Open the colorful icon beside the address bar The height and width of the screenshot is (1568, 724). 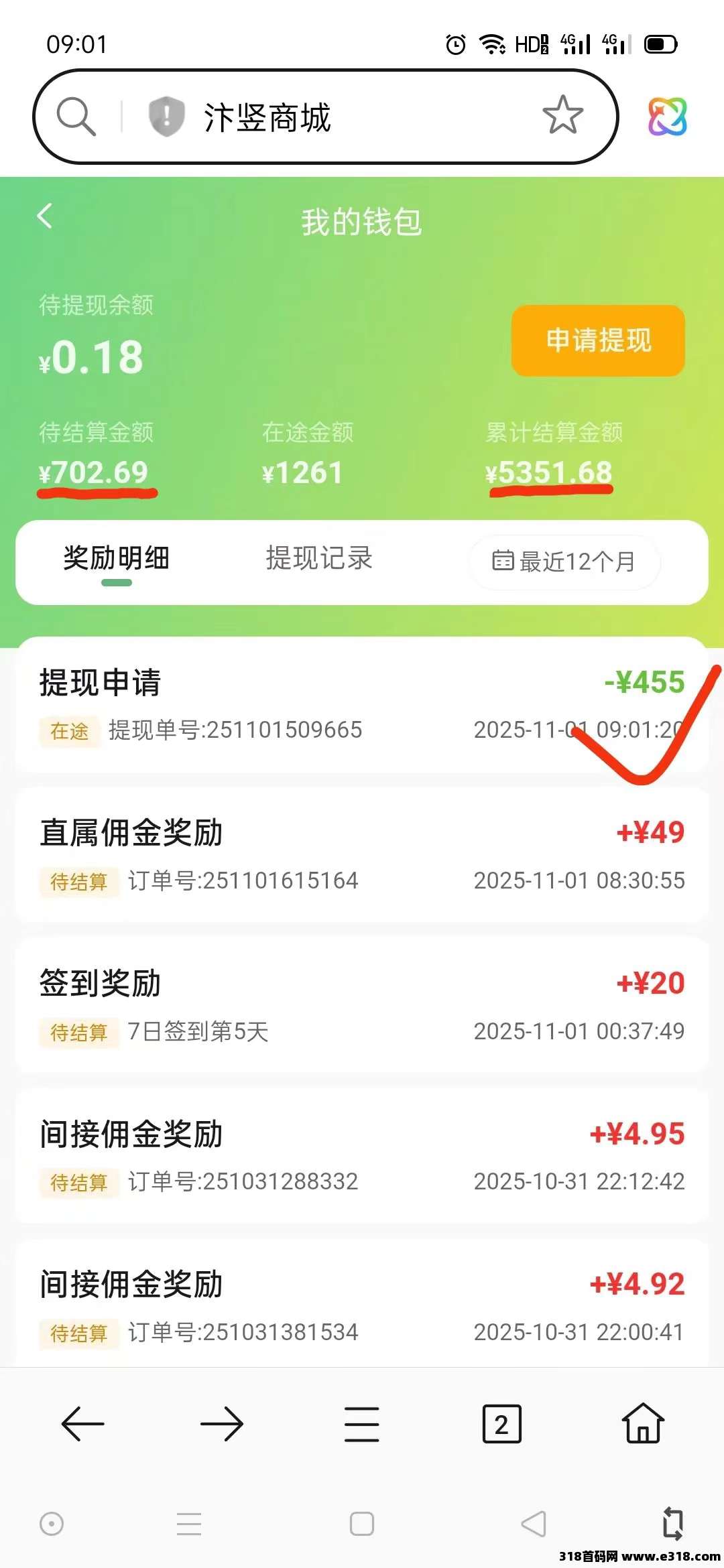pos(667,117)
